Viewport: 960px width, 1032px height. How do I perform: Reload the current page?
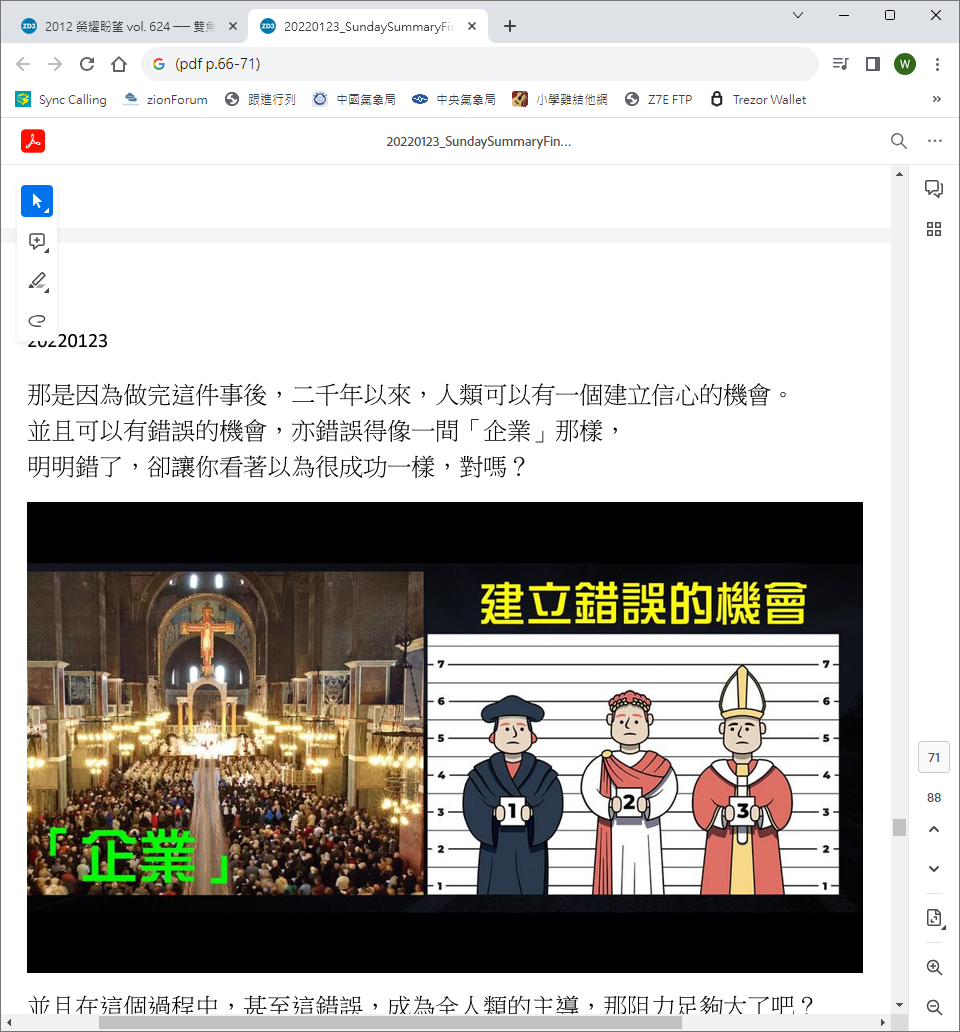coord(87,64)
